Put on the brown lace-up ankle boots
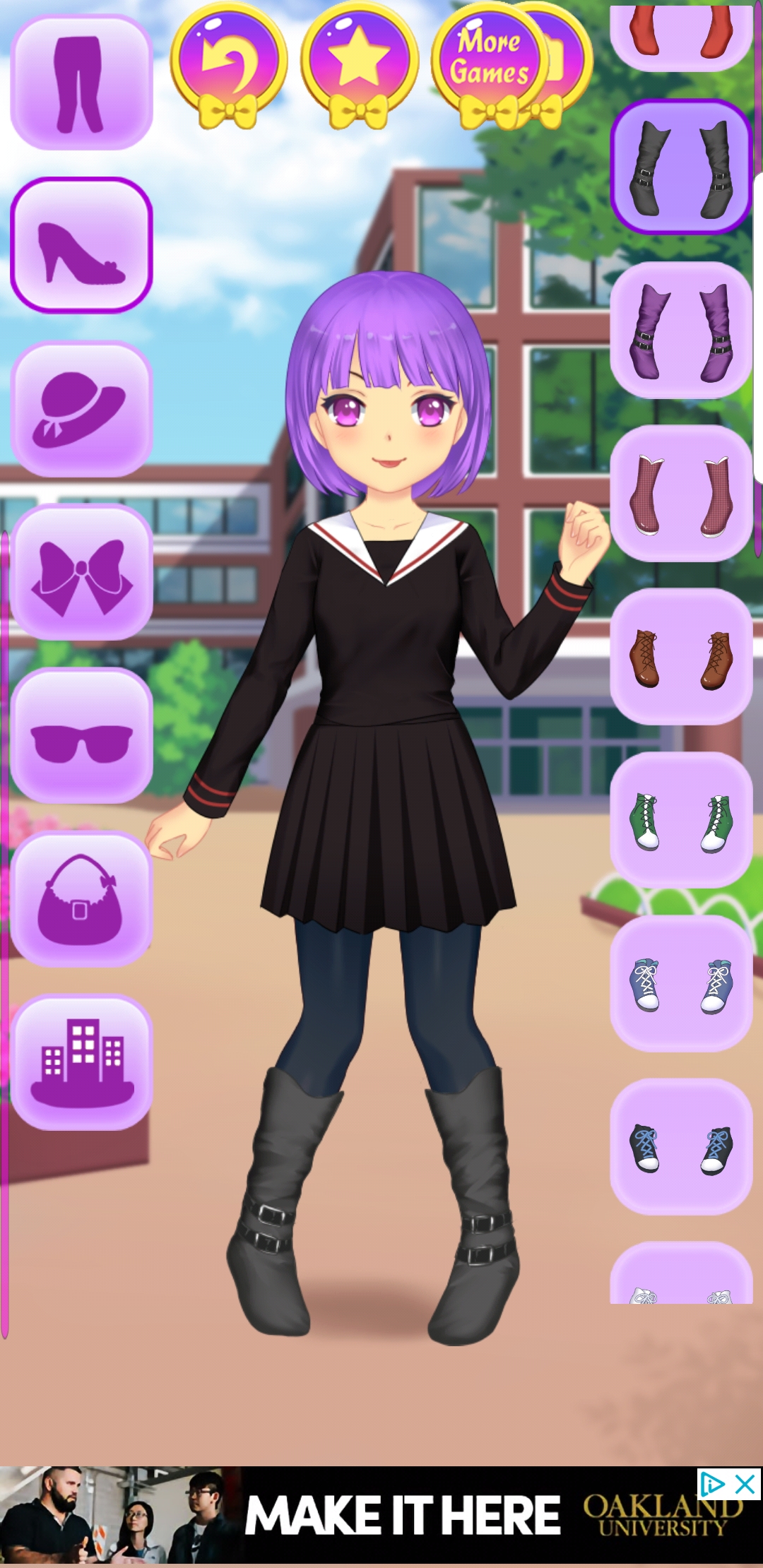The width and height of the screenshot is (763, 1568). pyautogui.click(x=681, y=657)
